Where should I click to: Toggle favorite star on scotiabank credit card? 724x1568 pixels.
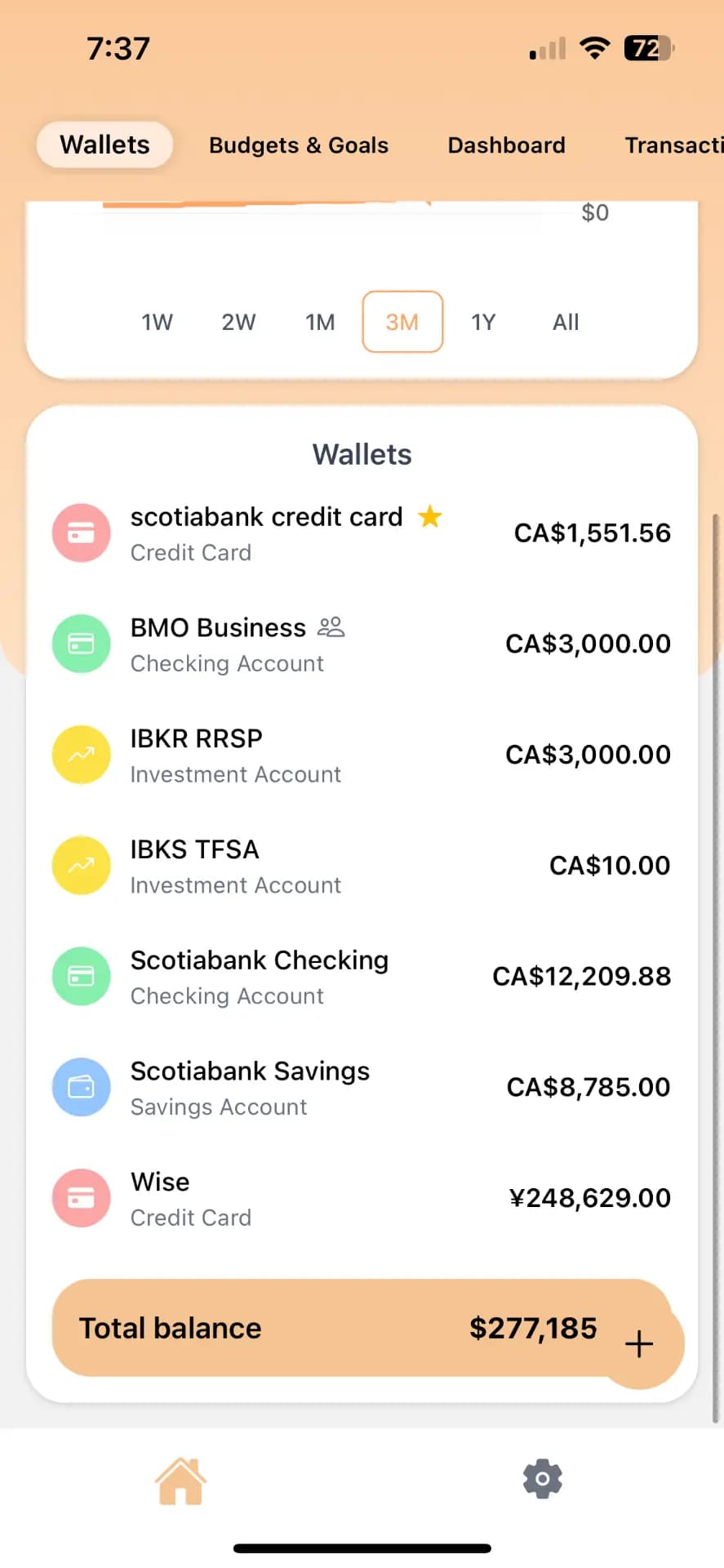coord(430,516)
